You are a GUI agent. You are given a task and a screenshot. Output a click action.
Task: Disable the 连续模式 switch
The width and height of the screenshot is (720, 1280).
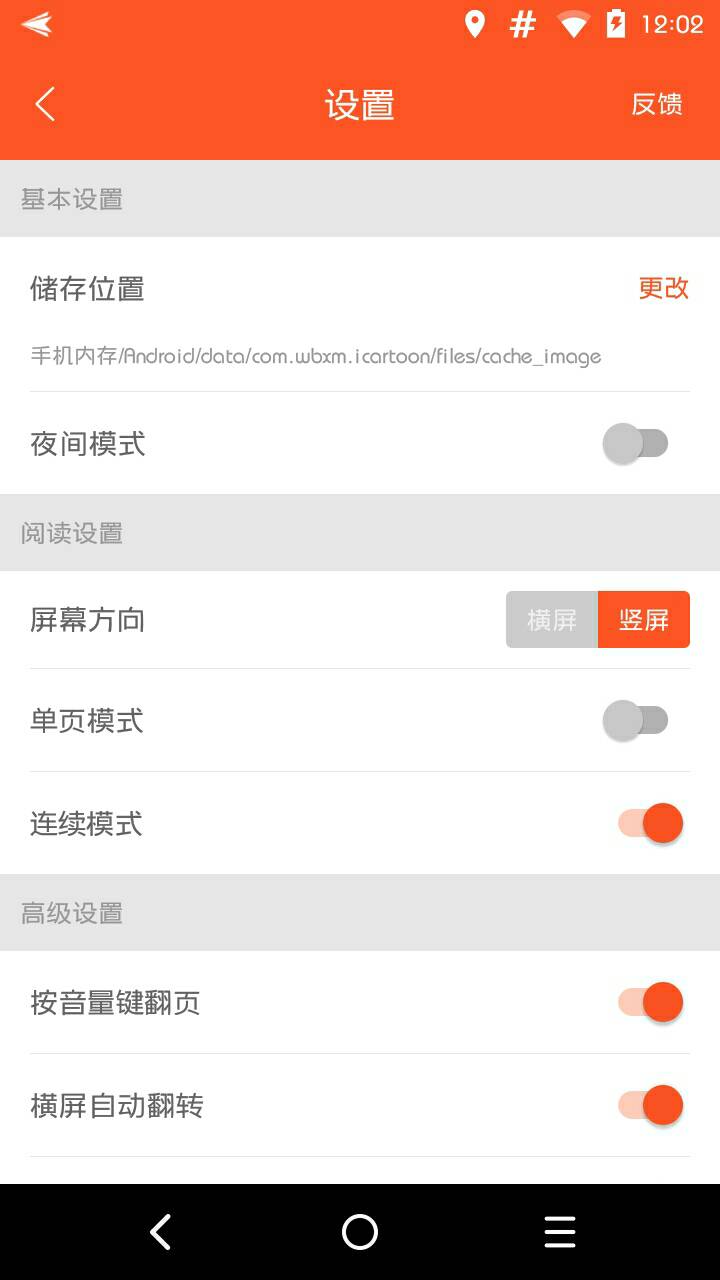pyautogui.click(x=650, y=823)
